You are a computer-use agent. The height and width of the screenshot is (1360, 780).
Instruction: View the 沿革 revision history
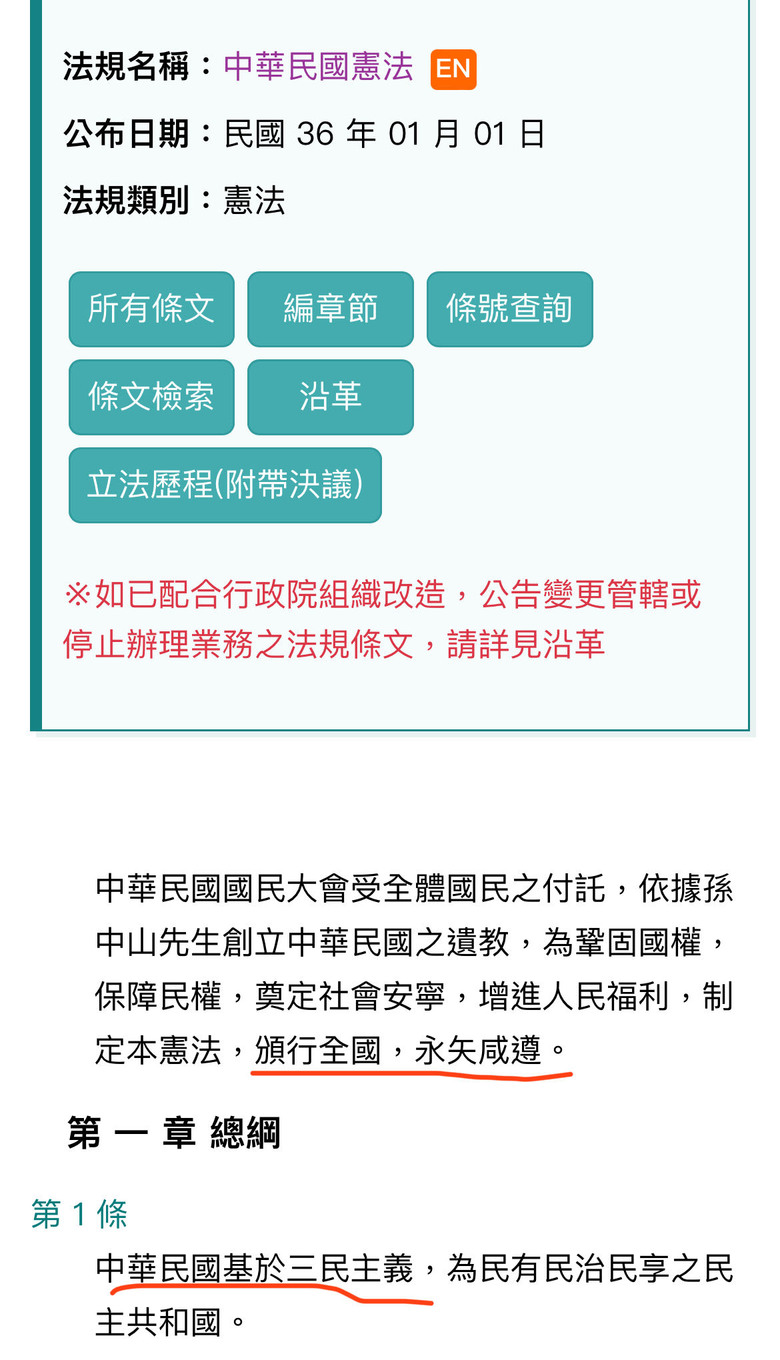click(x=330, y=397)
